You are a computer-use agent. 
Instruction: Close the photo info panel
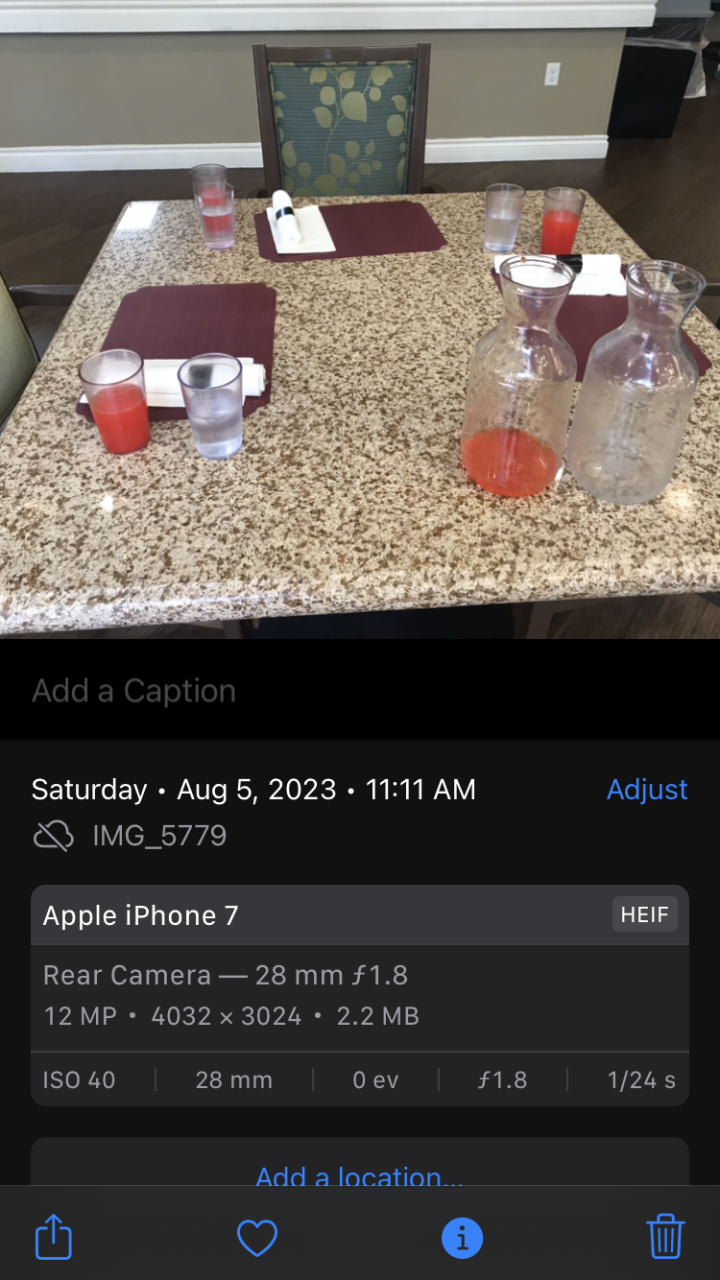click(462, 1238)
